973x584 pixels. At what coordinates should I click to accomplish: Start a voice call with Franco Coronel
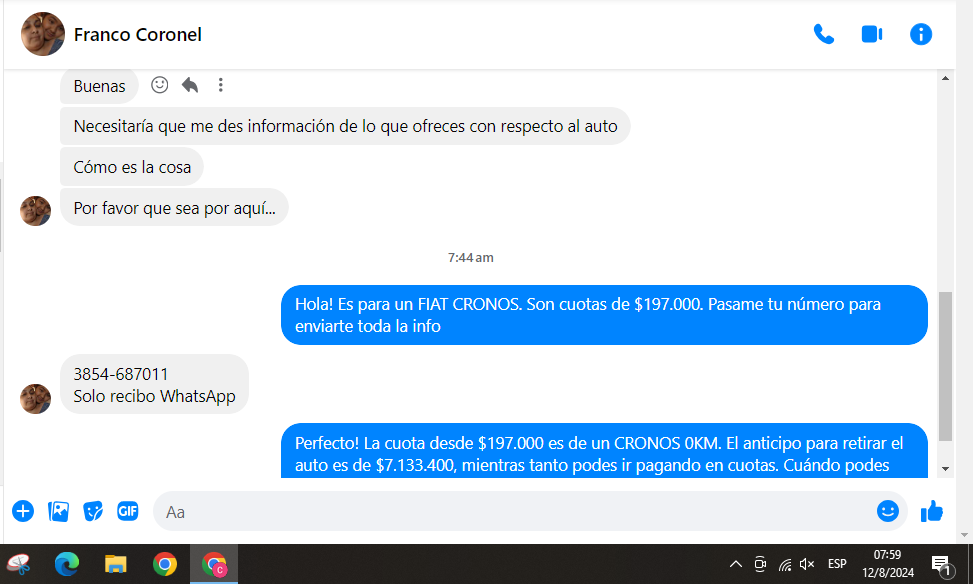(x=823, y=35)
